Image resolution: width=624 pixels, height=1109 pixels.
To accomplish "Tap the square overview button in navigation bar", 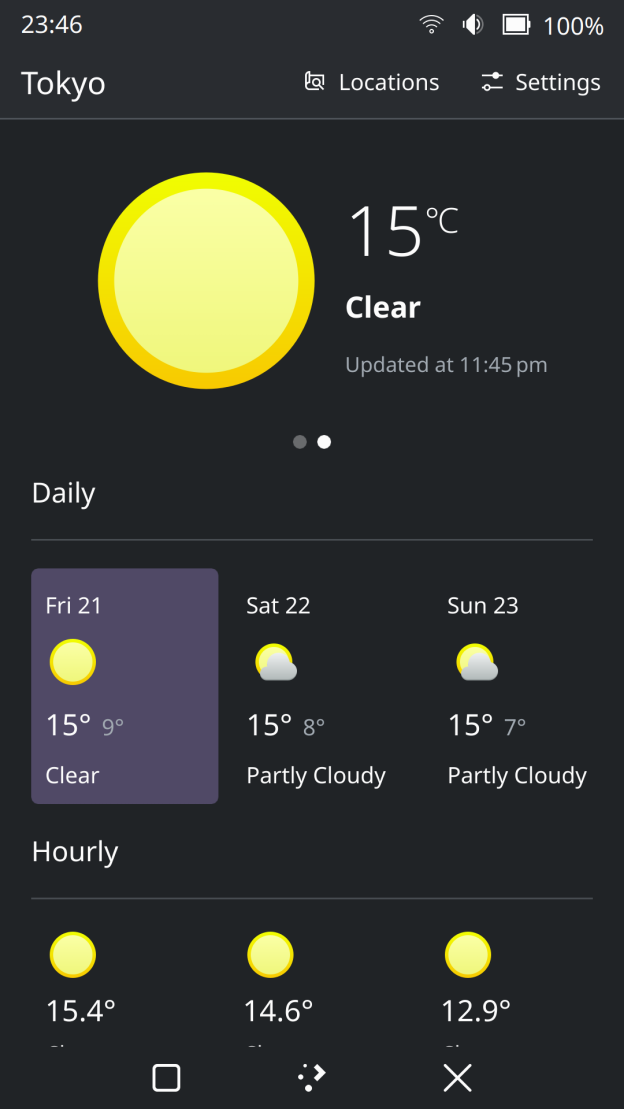I will (166, 1078).
